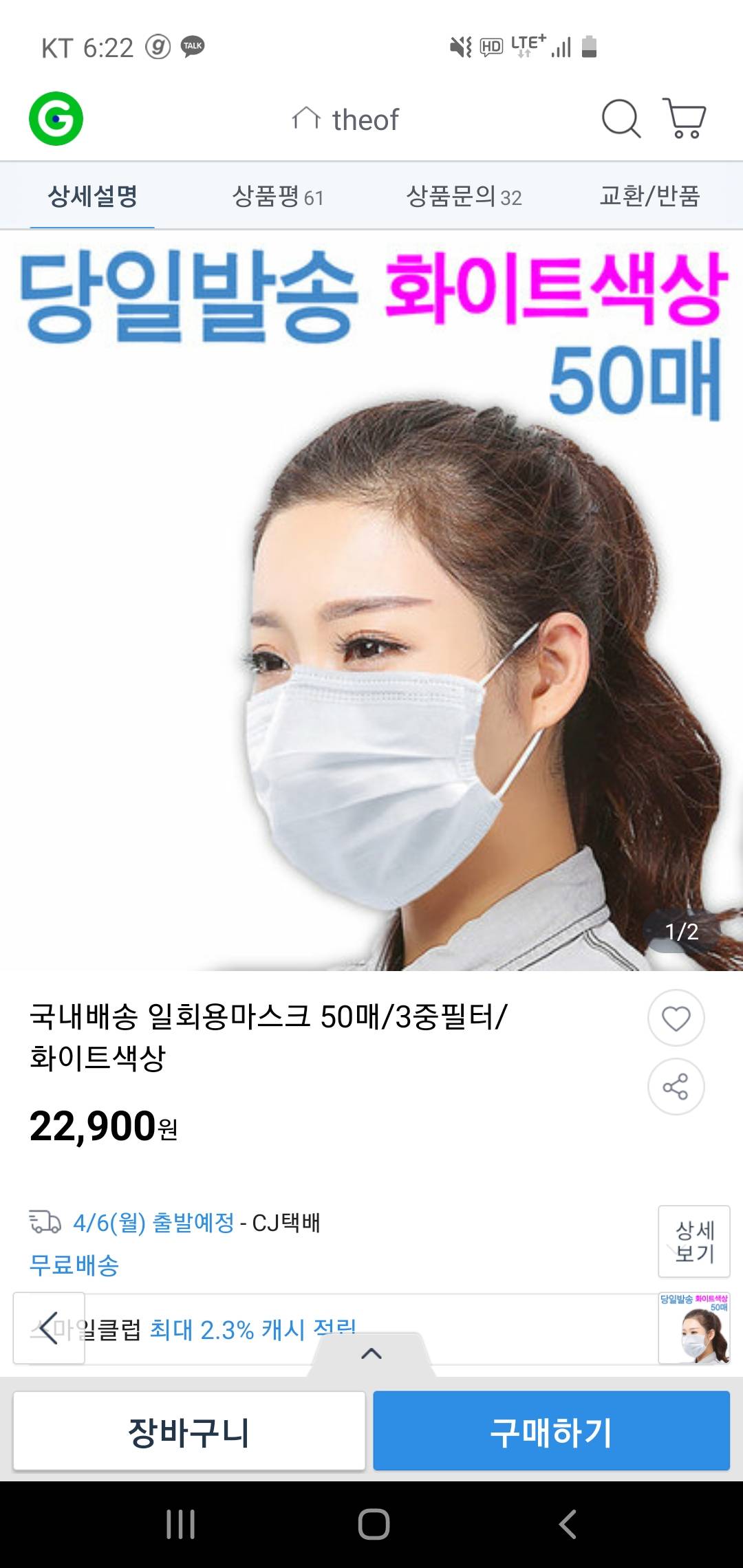
Task: Go back with floating back arrow
Action: pos(49,1328)
